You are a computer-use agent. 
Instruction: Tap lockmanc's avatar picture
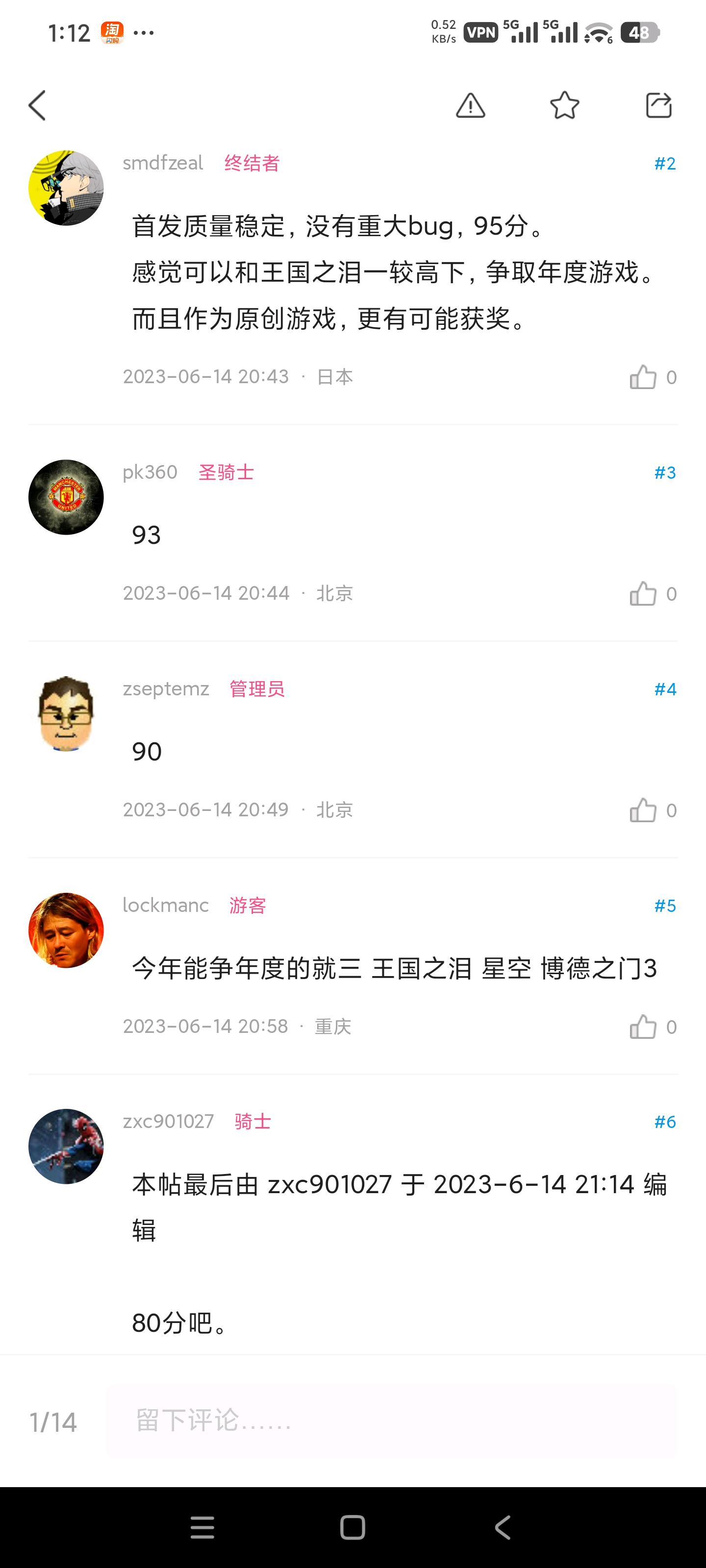click(x=66, y=930)
